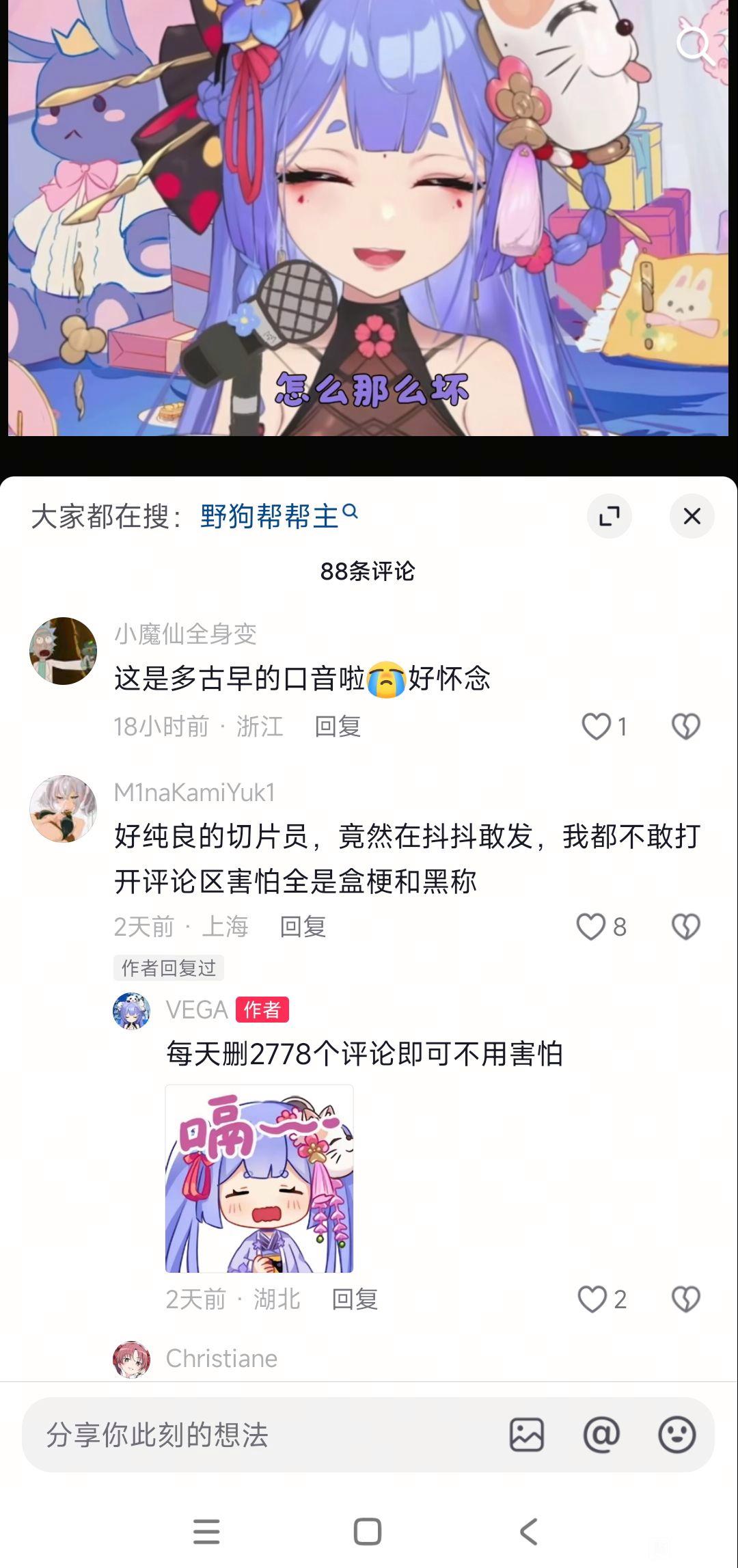
Task: Dislike 小魔仙全身变's comment
Action: point(685,726)
